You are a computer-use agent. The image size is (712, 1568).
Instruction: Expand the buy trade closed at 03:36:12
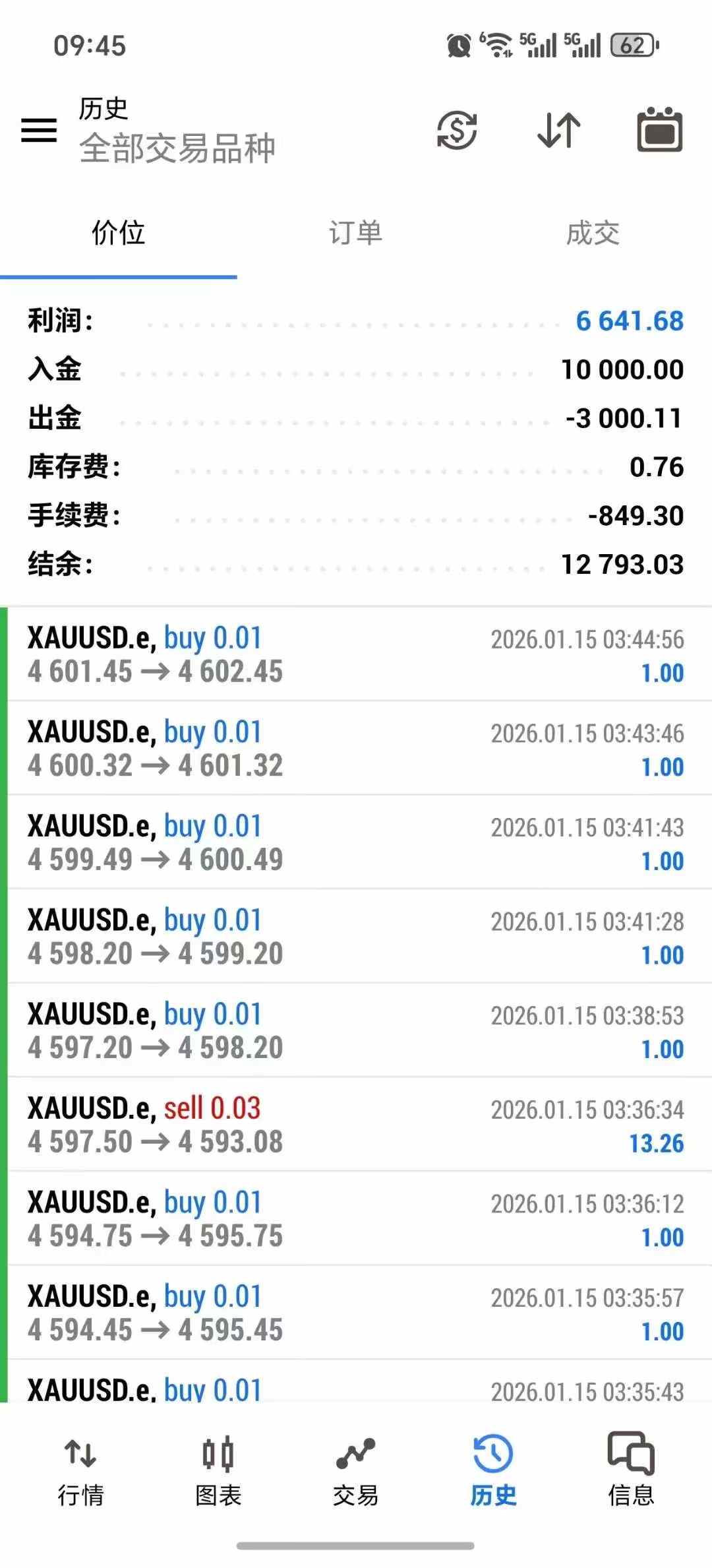[356, 1219]
